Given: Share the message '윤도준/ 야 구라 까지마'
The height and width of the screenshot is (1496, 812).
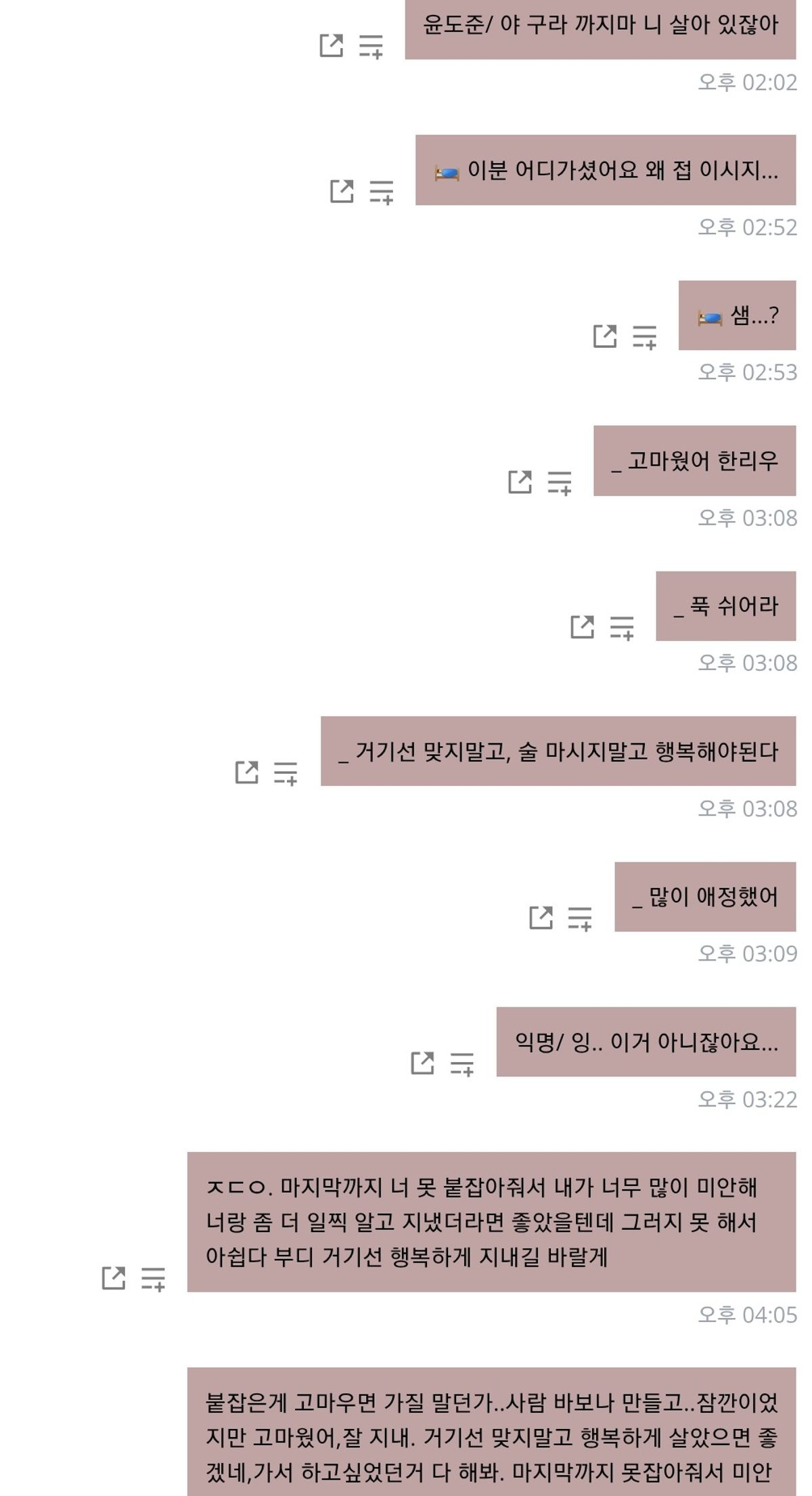Looking at the screenshot, I should [x=331, y=45].
